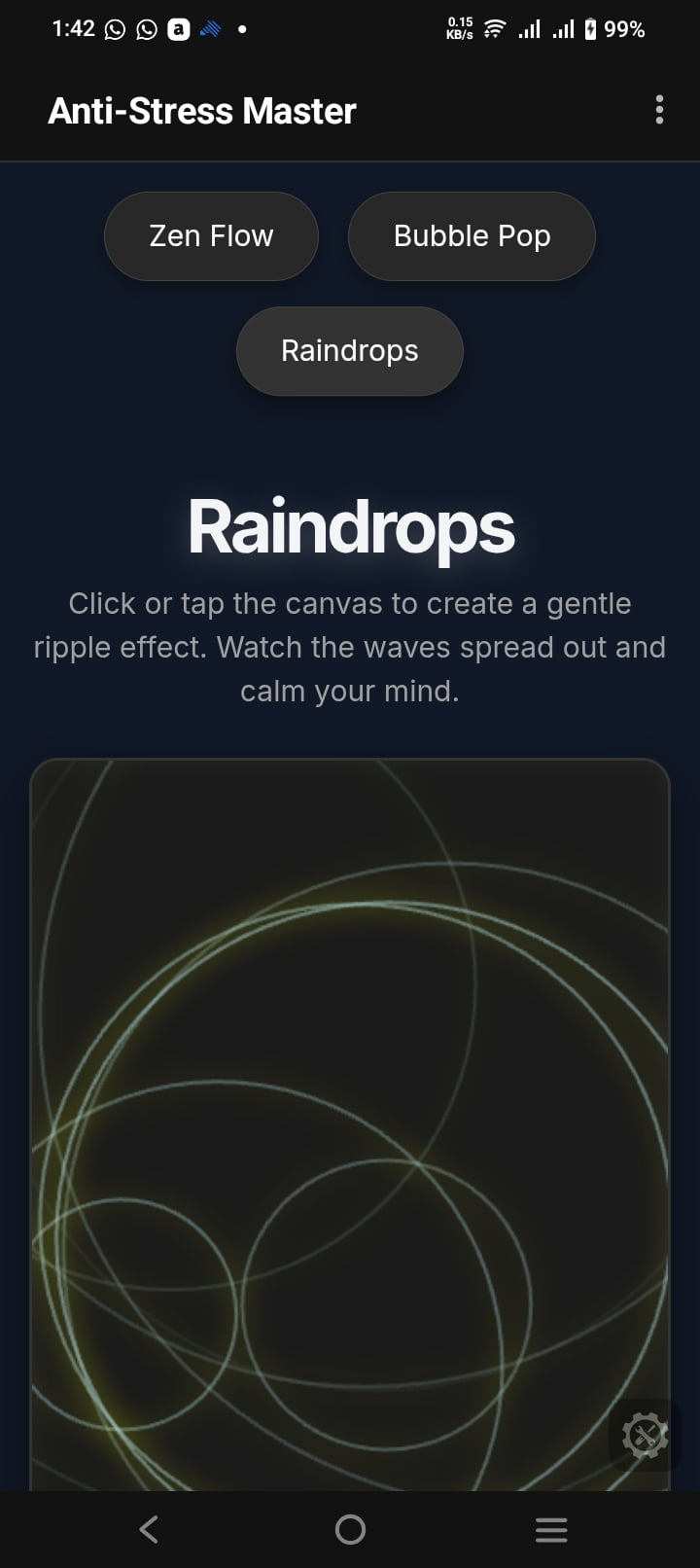Go back with the system back button
Image resolution: width=700 pixels, height=1568 pixels.
pyautogui.click(x=149, y=1529)
